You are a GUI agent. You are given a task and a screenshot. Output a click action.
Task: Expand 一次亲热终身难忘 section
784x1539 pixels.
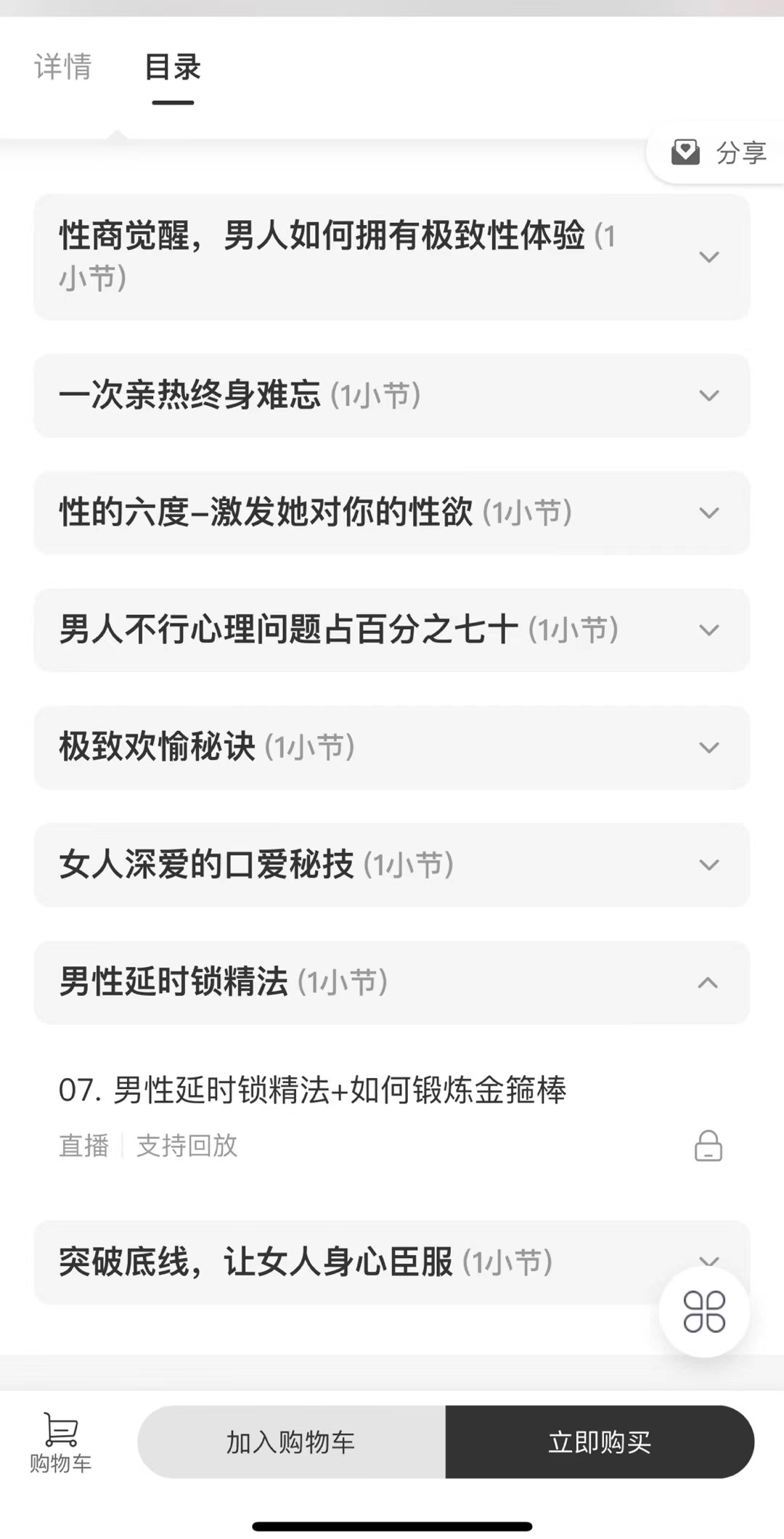click(392, 396)
